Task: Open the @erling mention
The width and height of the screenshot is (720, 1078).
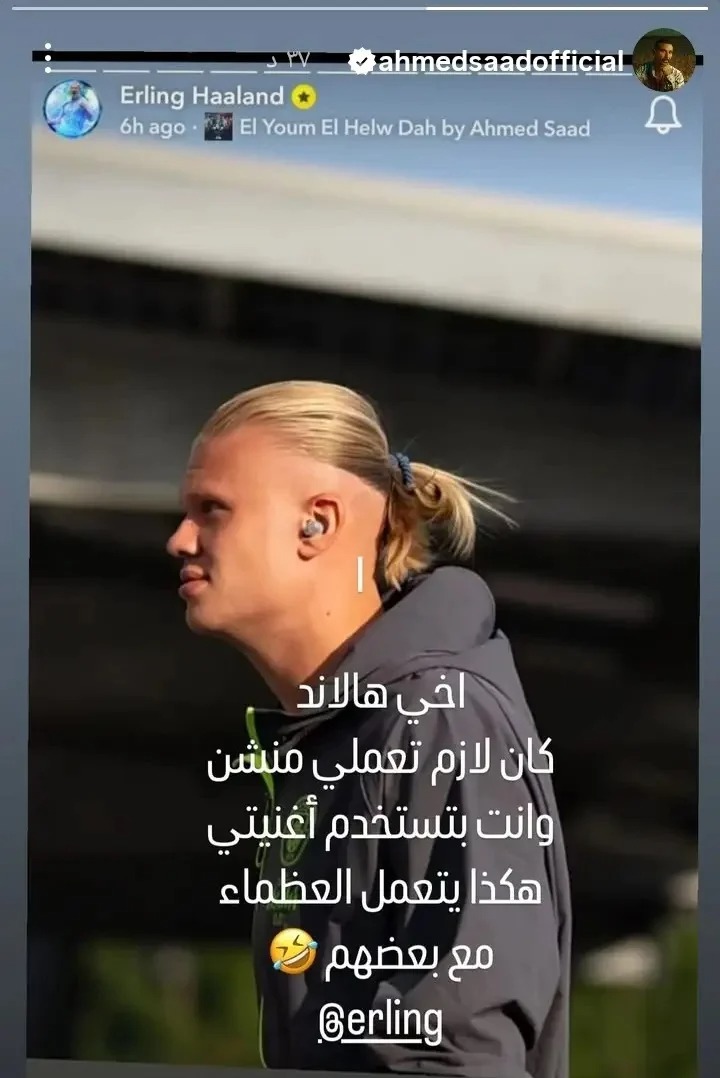Action: tap(380, 1022)
